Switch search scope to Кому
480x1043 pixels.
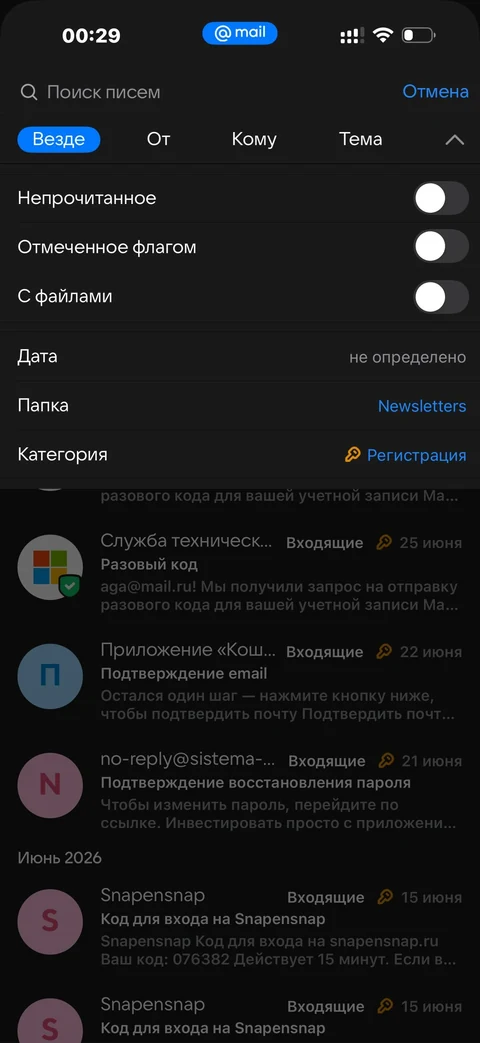(254, 139)
